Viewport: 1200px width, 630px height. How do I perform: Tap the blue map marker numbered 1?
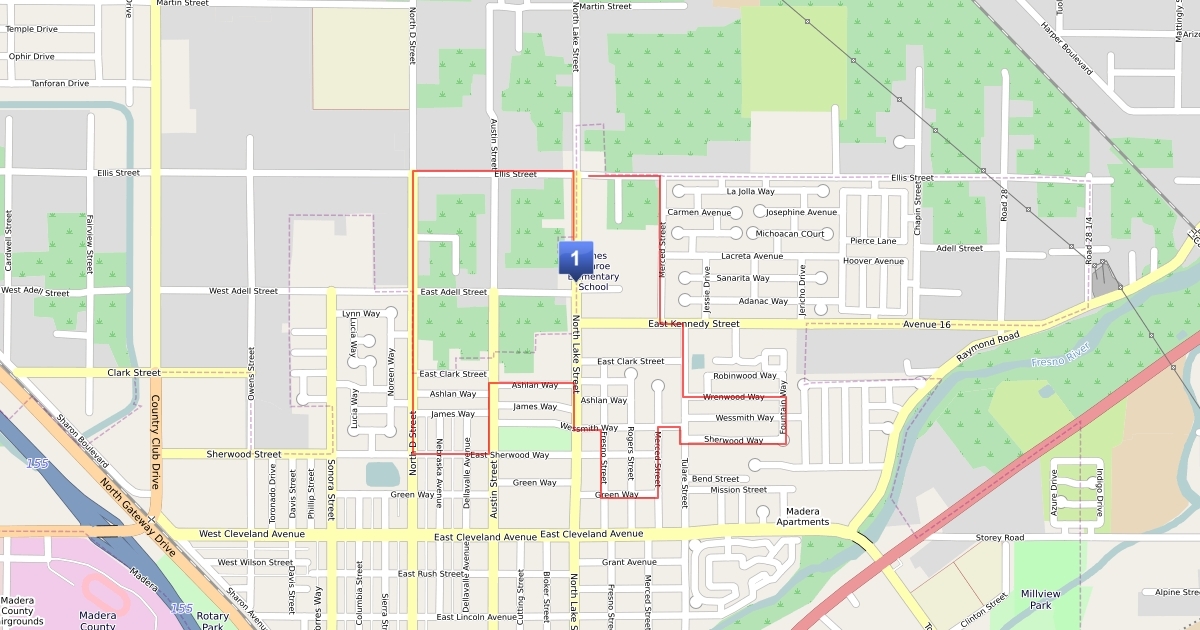click(575, 258)
